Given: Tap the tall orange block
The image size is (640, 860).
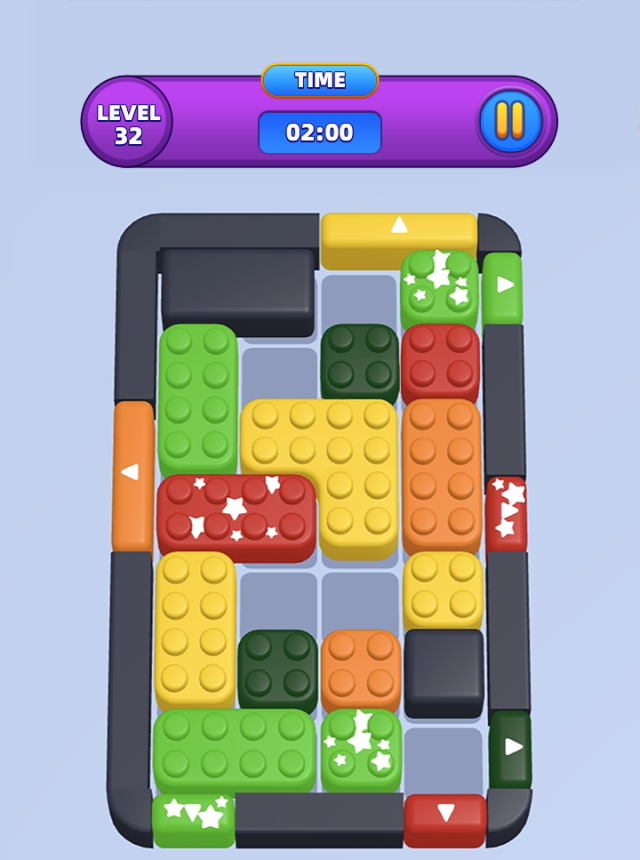Looking at the screenshot, I should 441,475.
